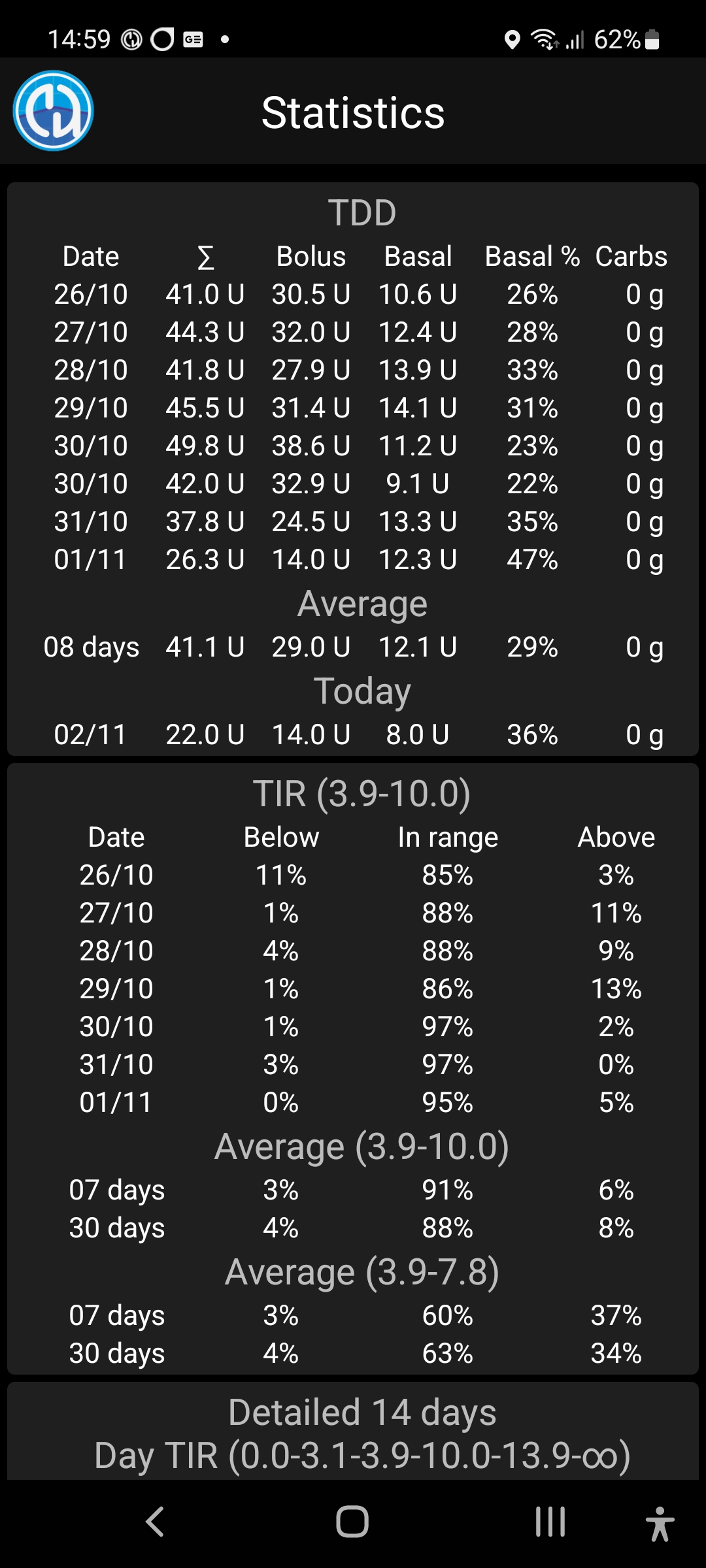Viewport: 706px width, 1568px height.
Task: Tap the TIR (3.9-10.0) section header
Action: 353,794
